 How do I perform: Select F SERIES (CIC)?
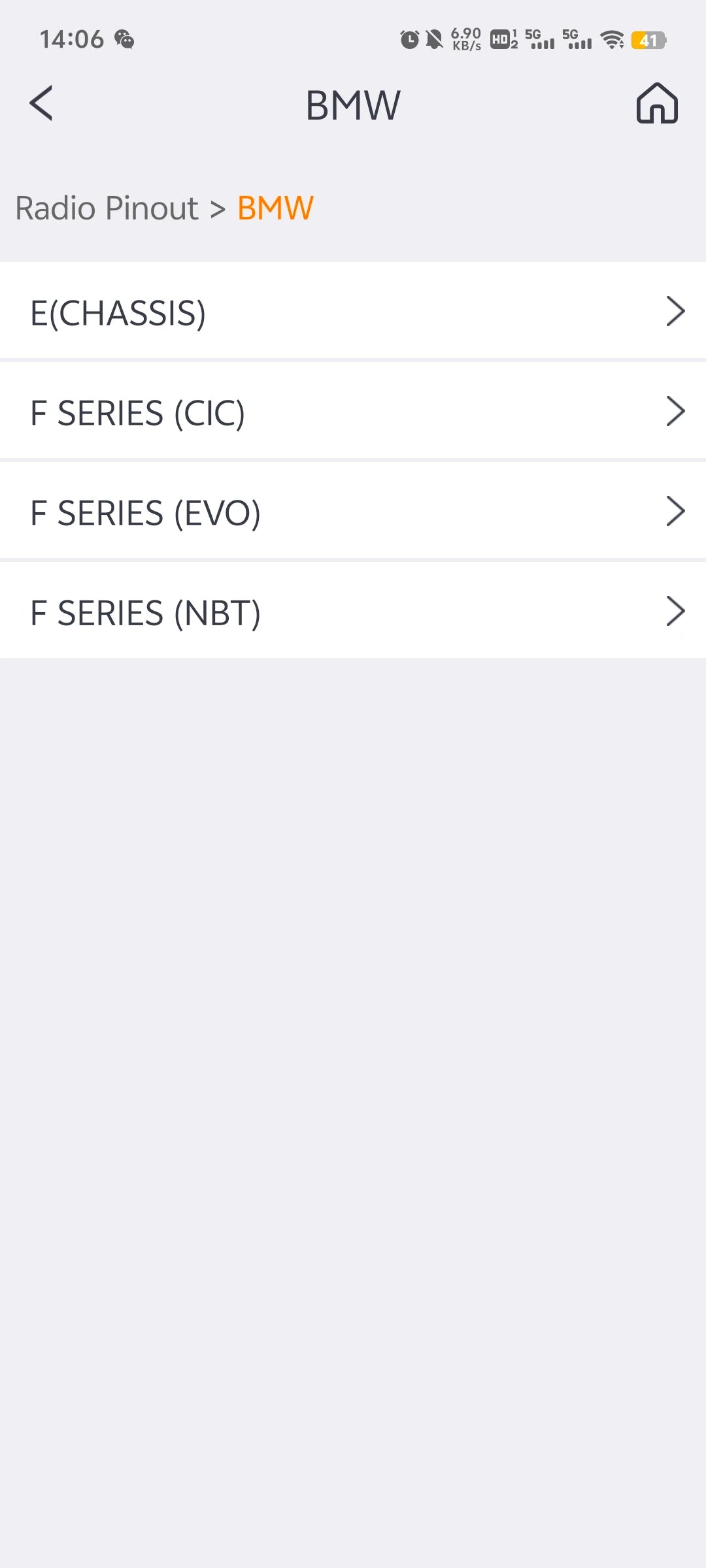(x=353, y=412)
